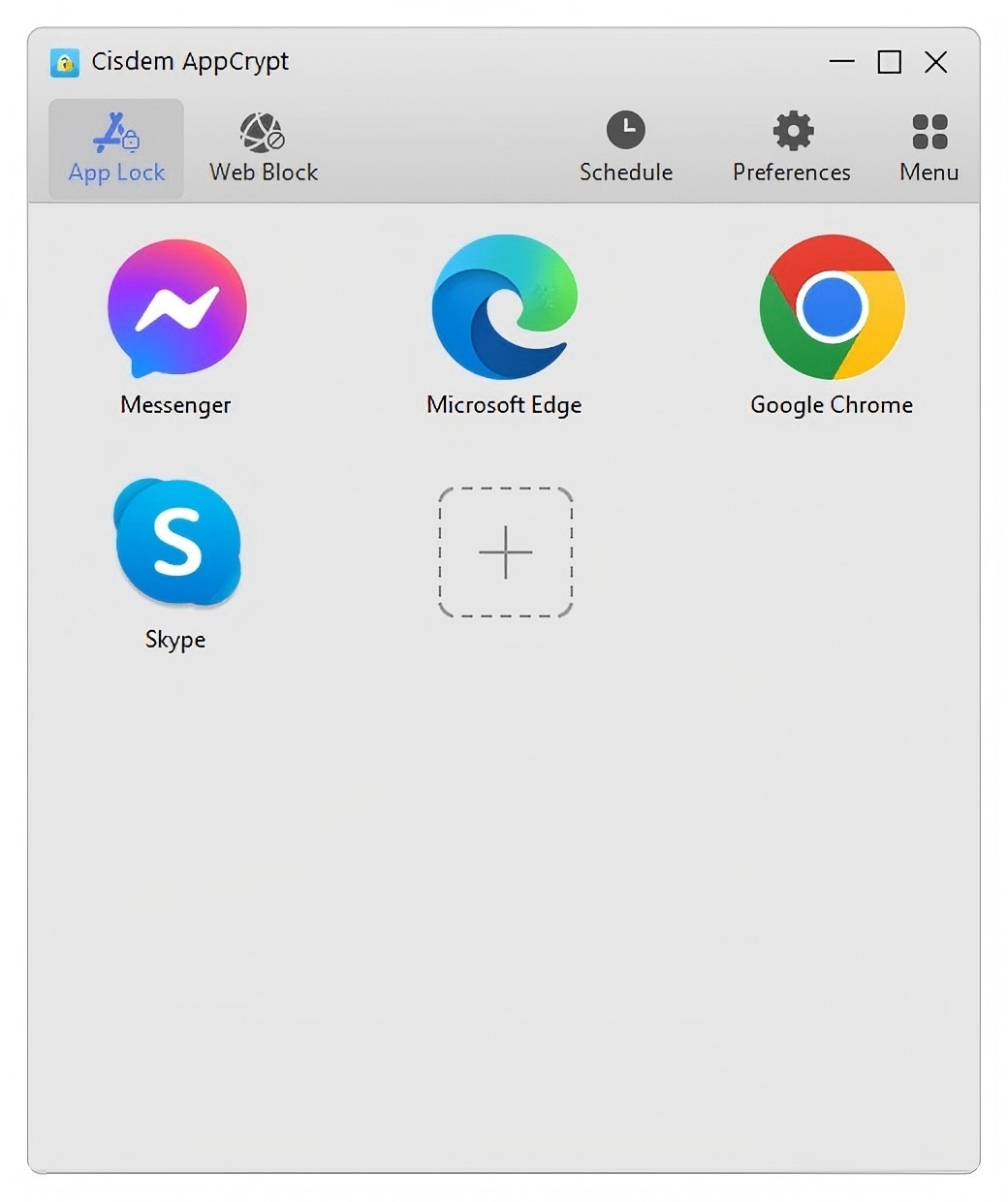Switch to the App Lock tab
Viewport: 1008px width, 1202px height.
click(115, 147)
